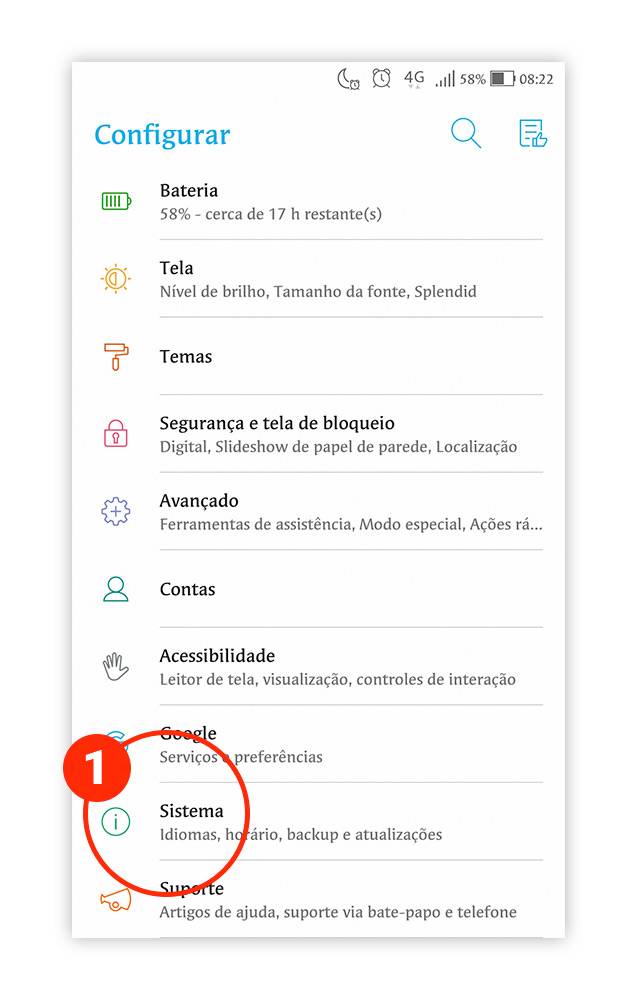Open Acessibilidade settings
642x1000 pixels.
point(318,667)
